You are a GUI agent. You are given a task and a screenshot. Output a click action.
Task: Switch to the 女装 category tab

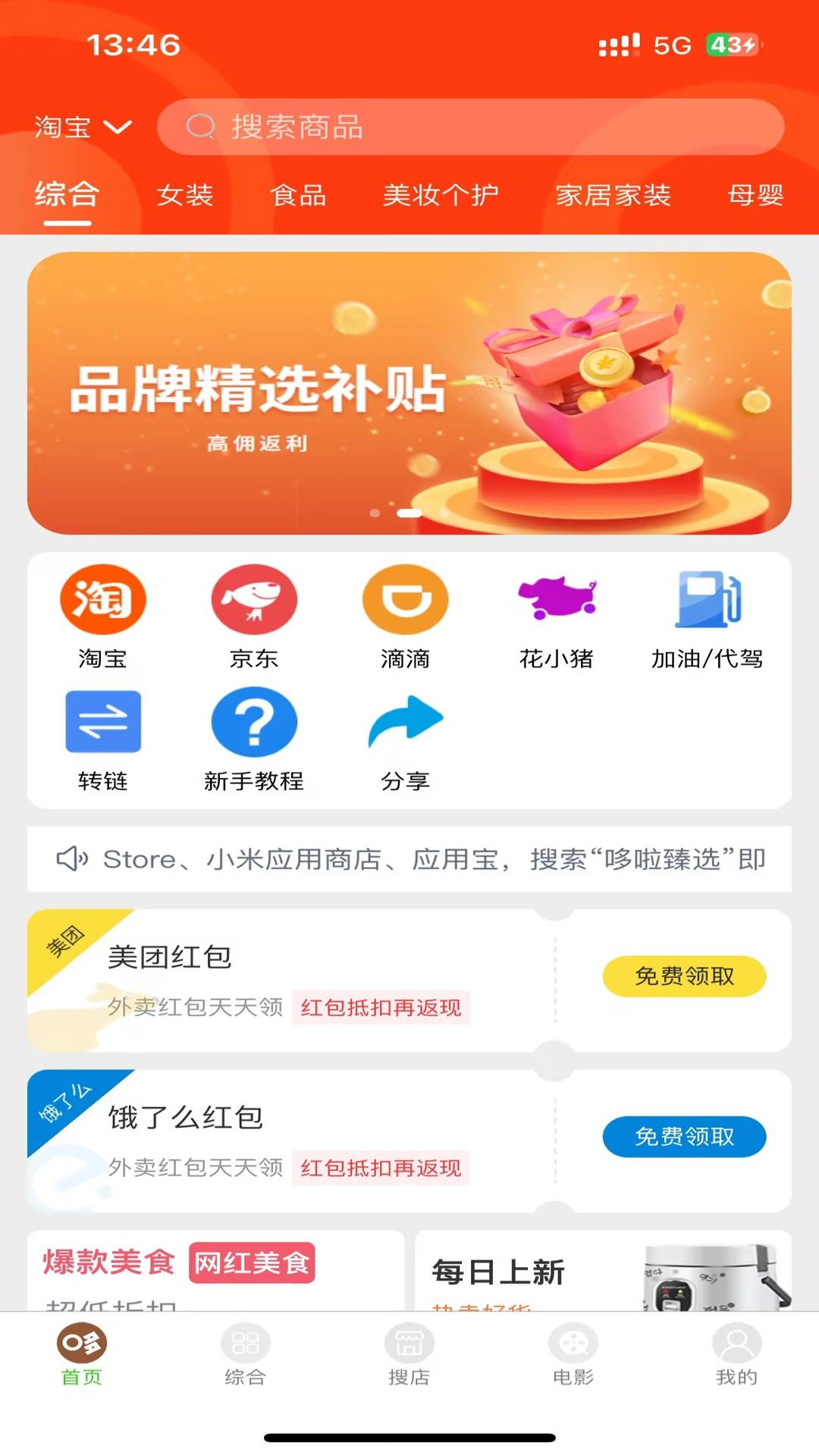[x=184, y=195]
